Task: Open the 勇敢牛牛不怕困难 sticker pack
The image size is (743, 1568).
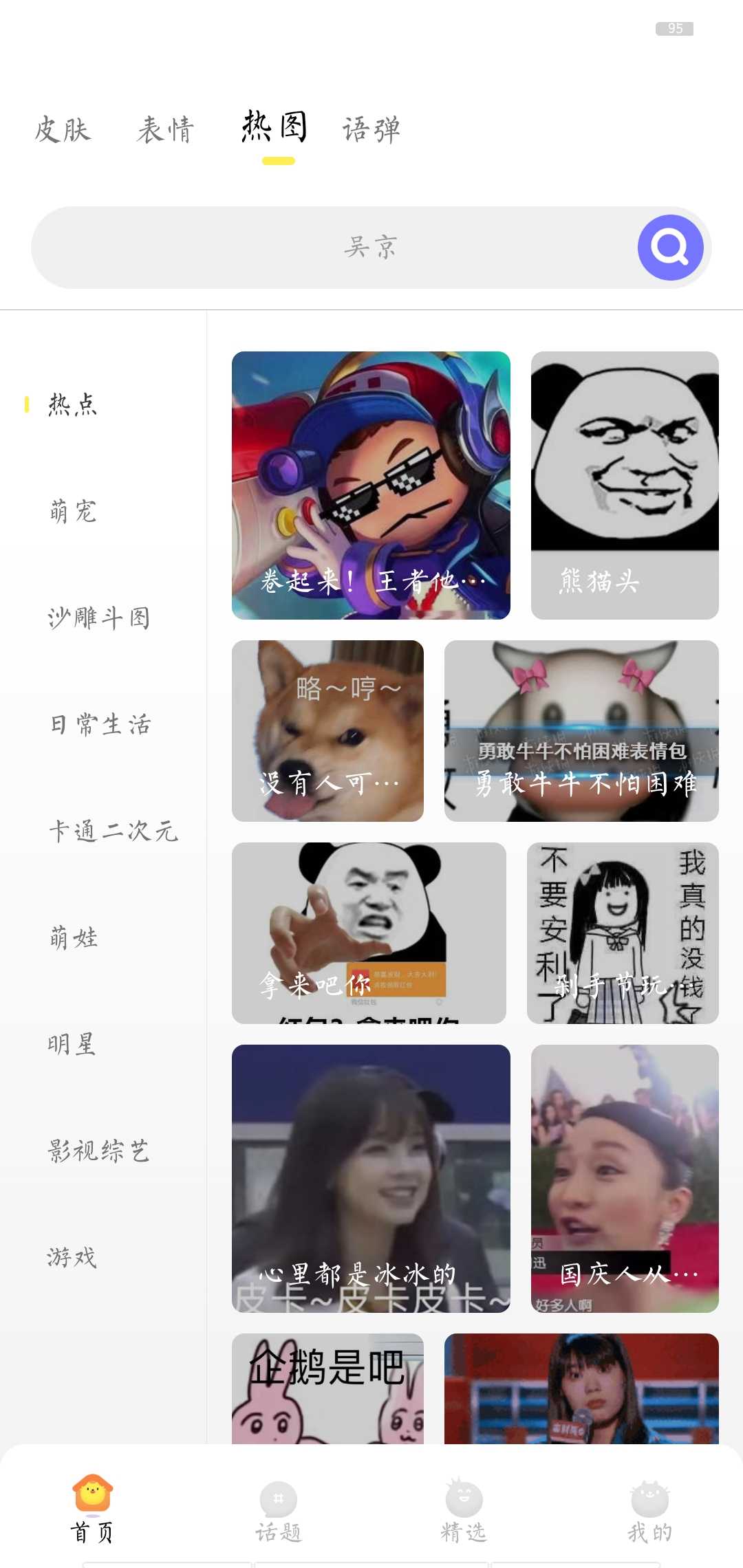Action: [583, 731]
